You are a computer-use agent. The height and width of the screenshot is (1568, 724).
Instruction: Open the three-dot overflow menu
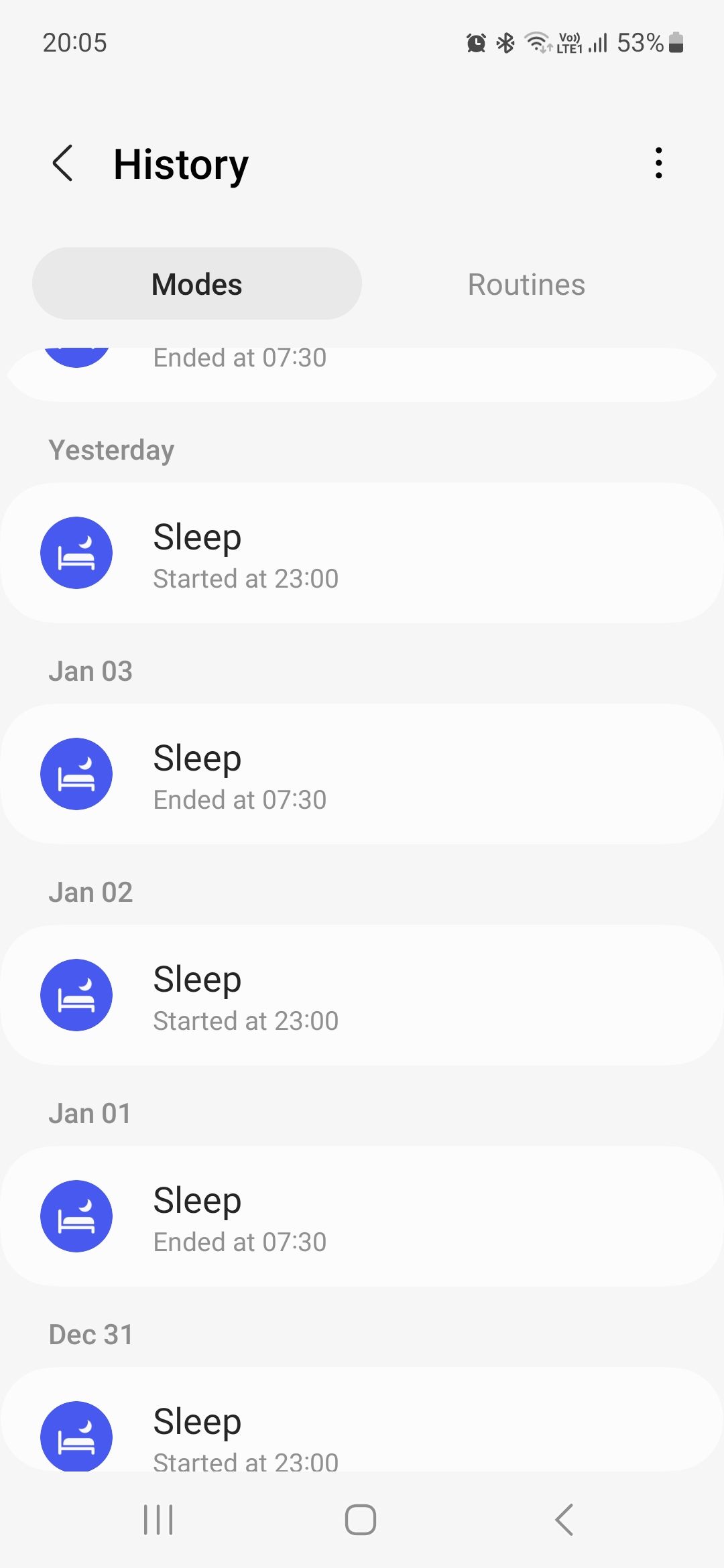pyautogui.click(x=658, y=163)
